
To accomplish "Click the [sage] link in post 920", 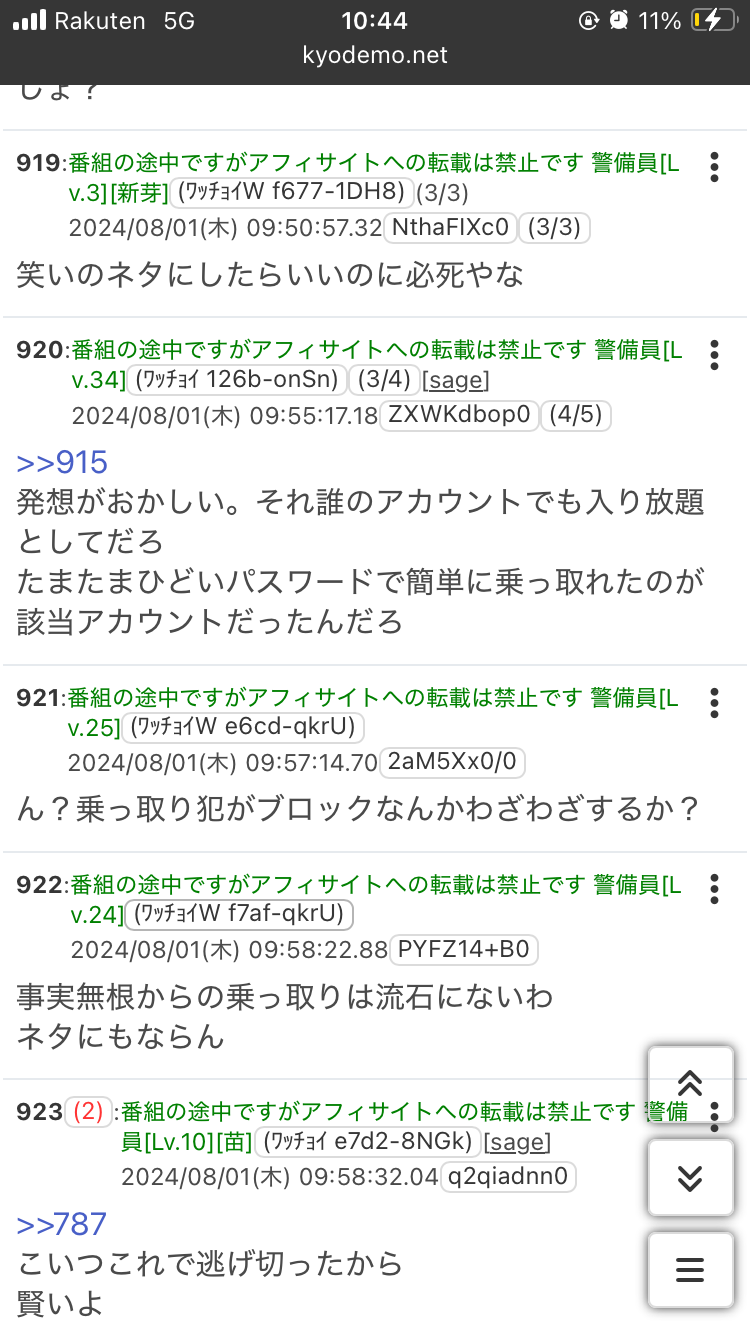I will (x=457, y=380).
